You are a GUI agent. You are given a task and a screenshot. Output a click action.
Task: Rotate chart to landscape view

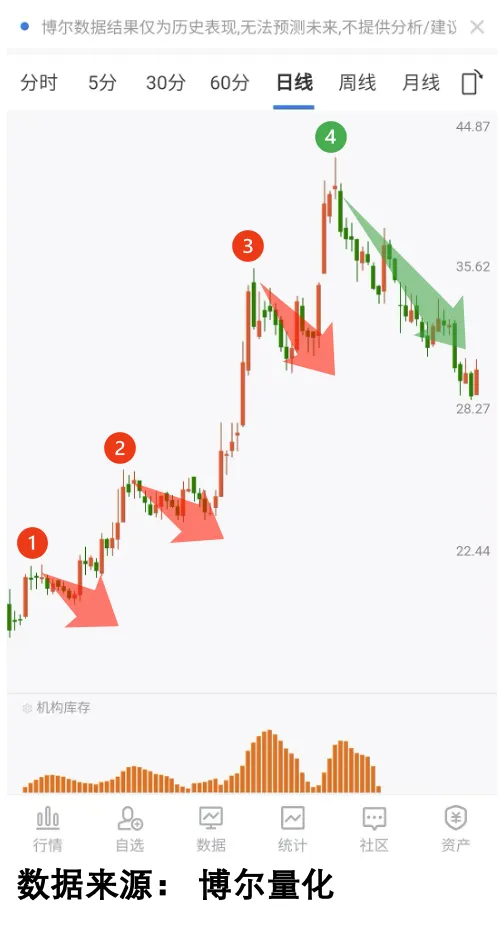pos(472,82)
